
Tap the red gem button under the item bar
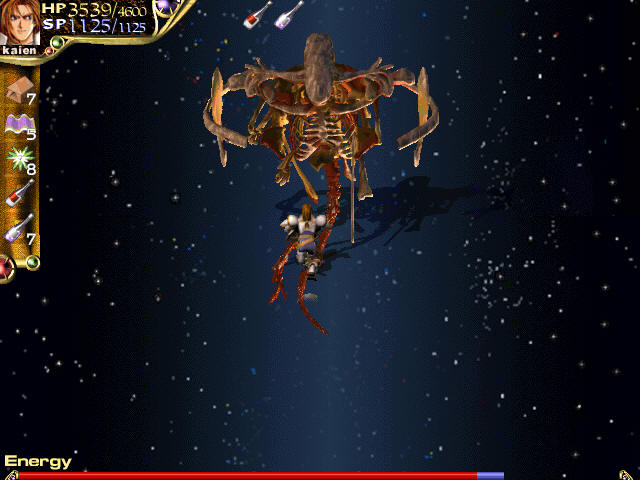point(6,265)
